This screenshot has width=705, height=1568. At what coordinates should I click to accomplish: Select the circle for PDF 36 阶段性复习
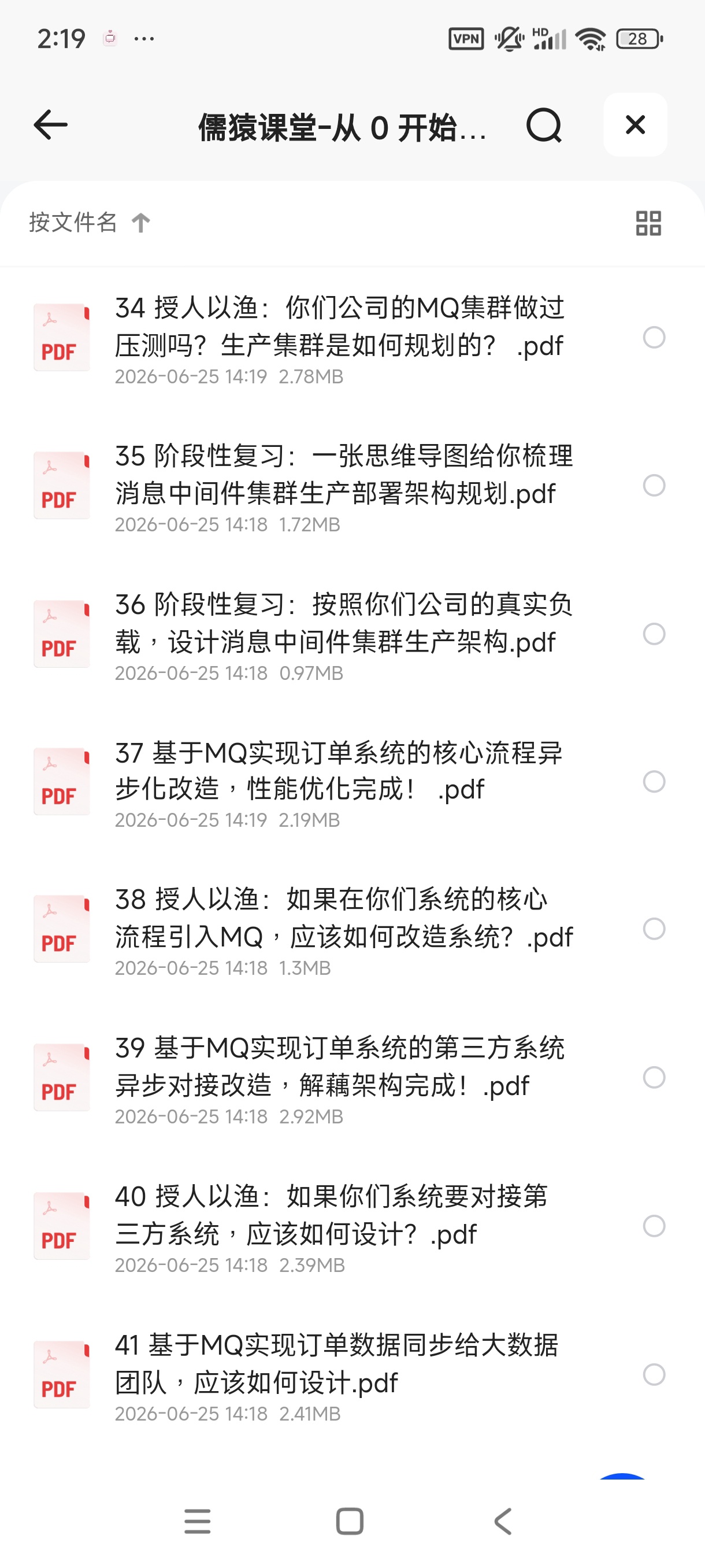654,634
